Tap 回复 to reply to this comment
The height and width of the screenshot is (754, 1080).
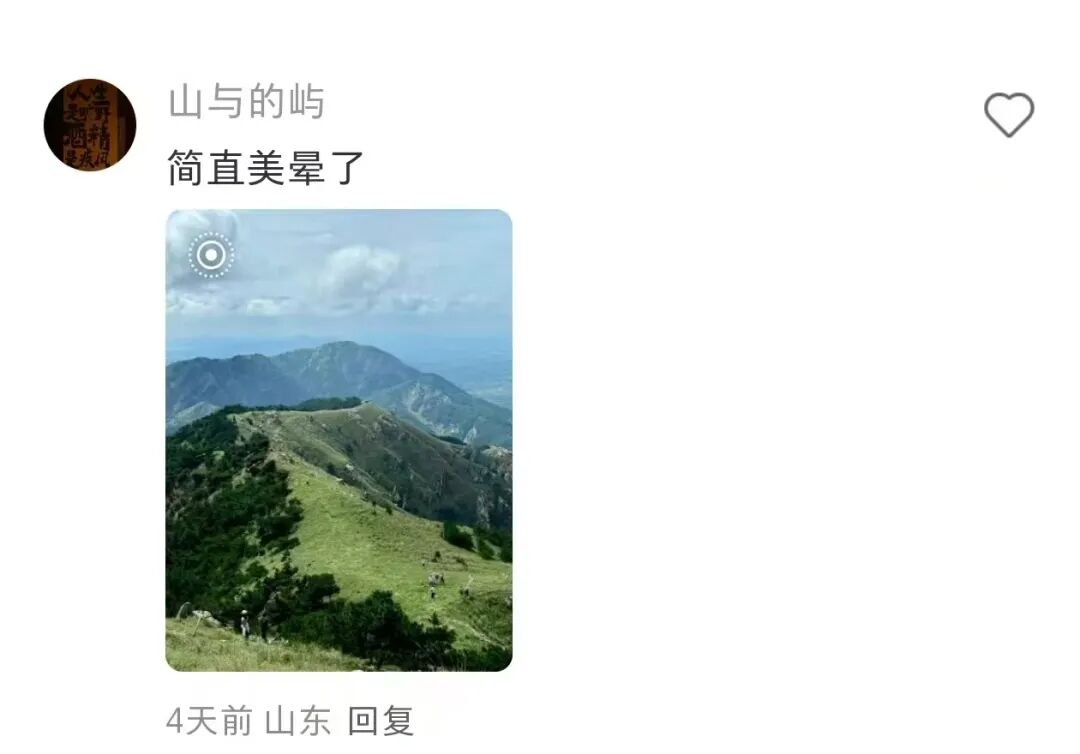pyautogui.click(x=380, y=721)
